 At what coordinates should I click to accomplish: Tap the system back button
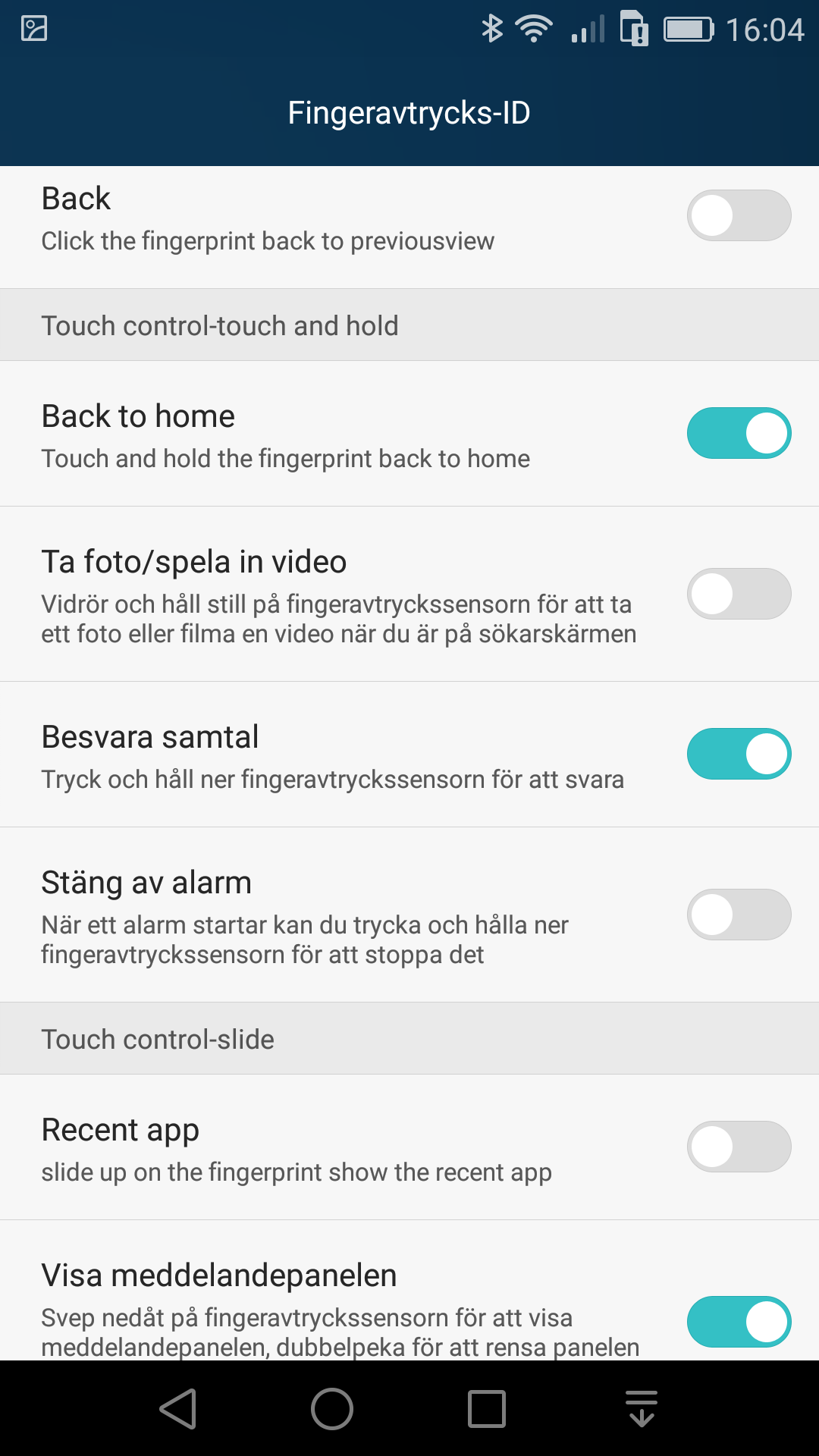pos(178,1409)
